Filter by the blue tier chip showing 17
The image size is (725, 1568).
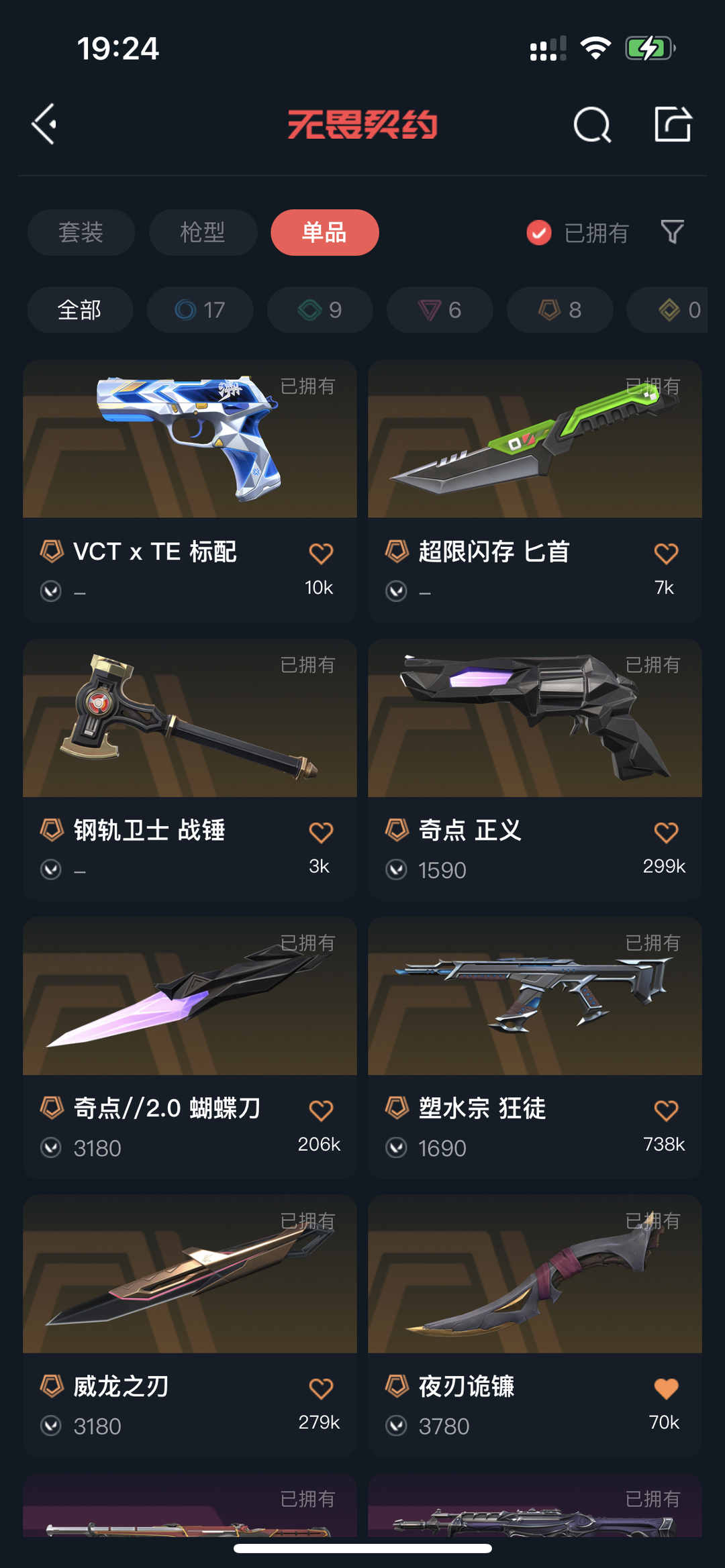(200, 310)
